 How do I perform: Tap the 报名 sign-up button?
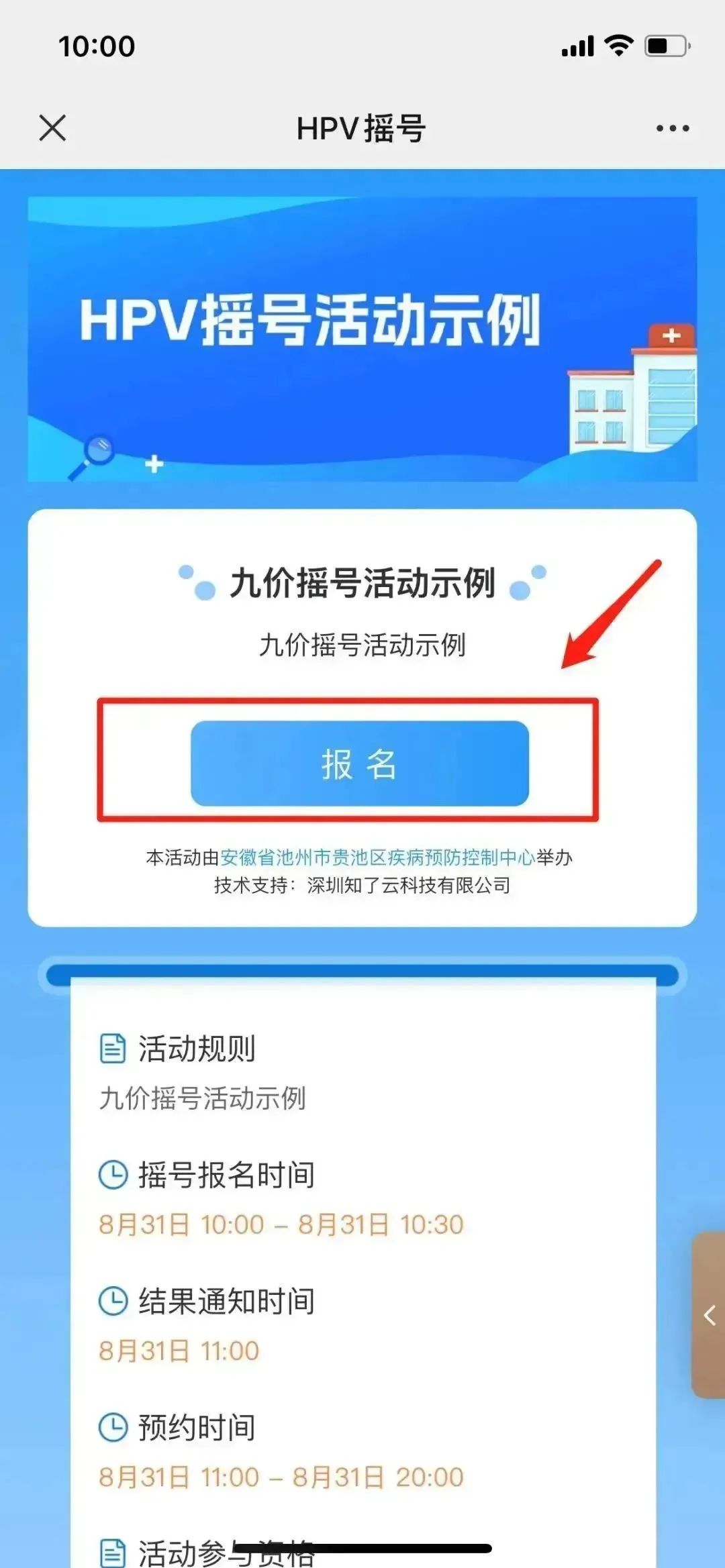point(360,764)
